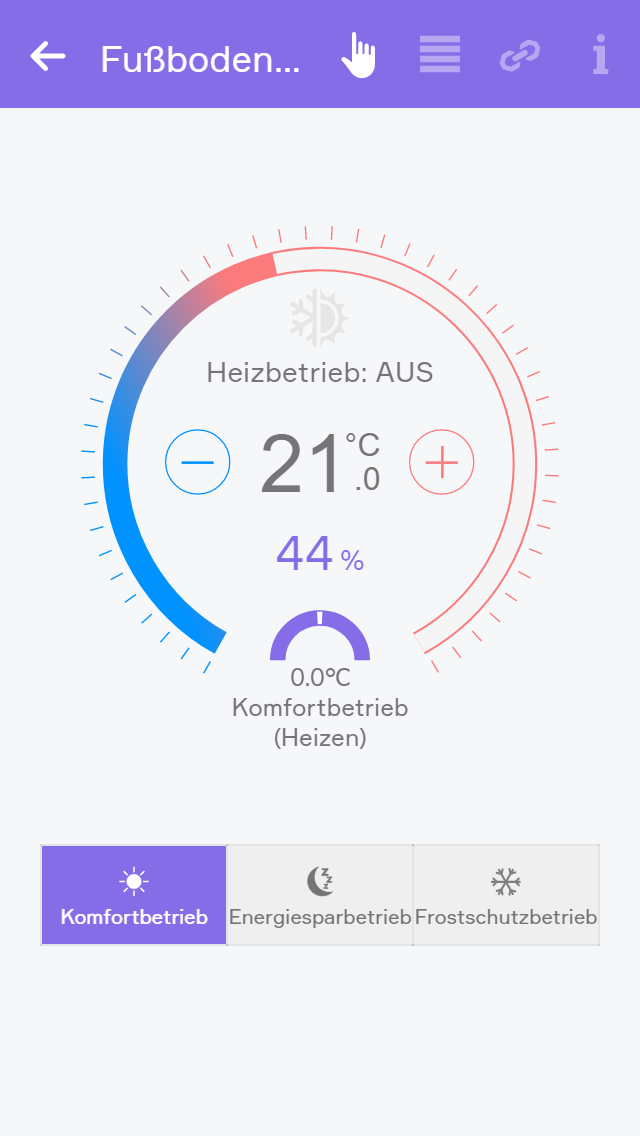Increase target temperature with plus button
The image size is (640, 1136).
click(x=441, y=462)
